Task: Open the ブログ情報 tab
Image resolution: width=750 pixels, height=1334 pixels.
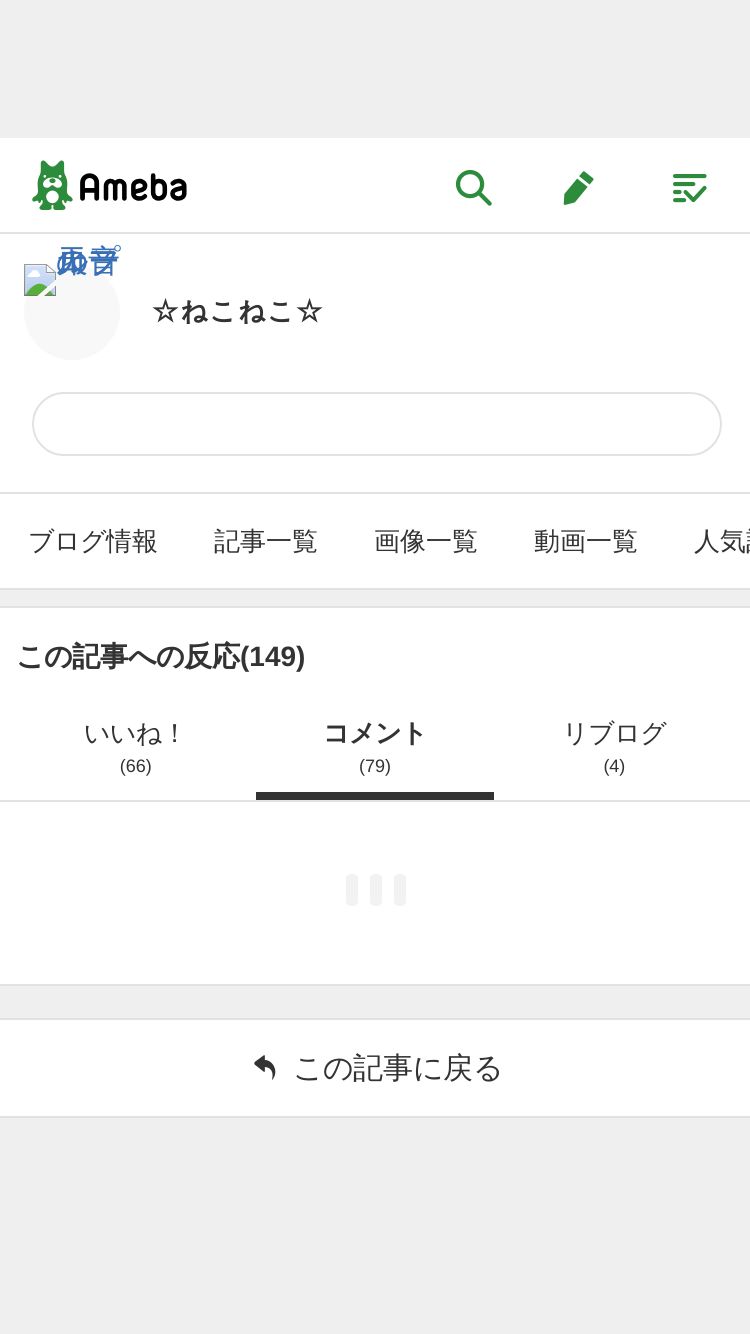Action: pyautogui.click(x=93, y=541)
